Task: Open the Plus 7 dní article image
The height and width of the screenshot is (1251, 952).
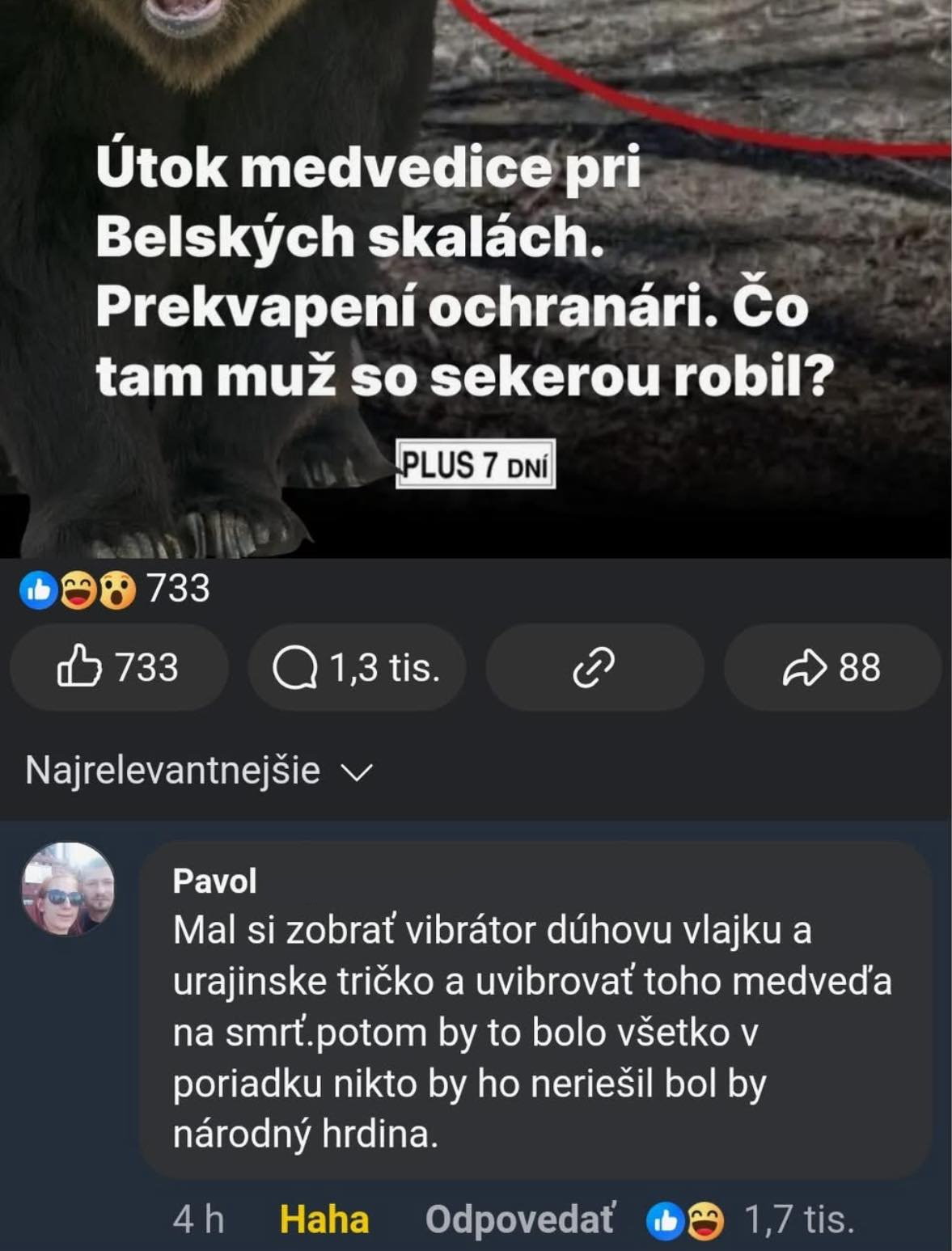Action: tap(476, 275)
